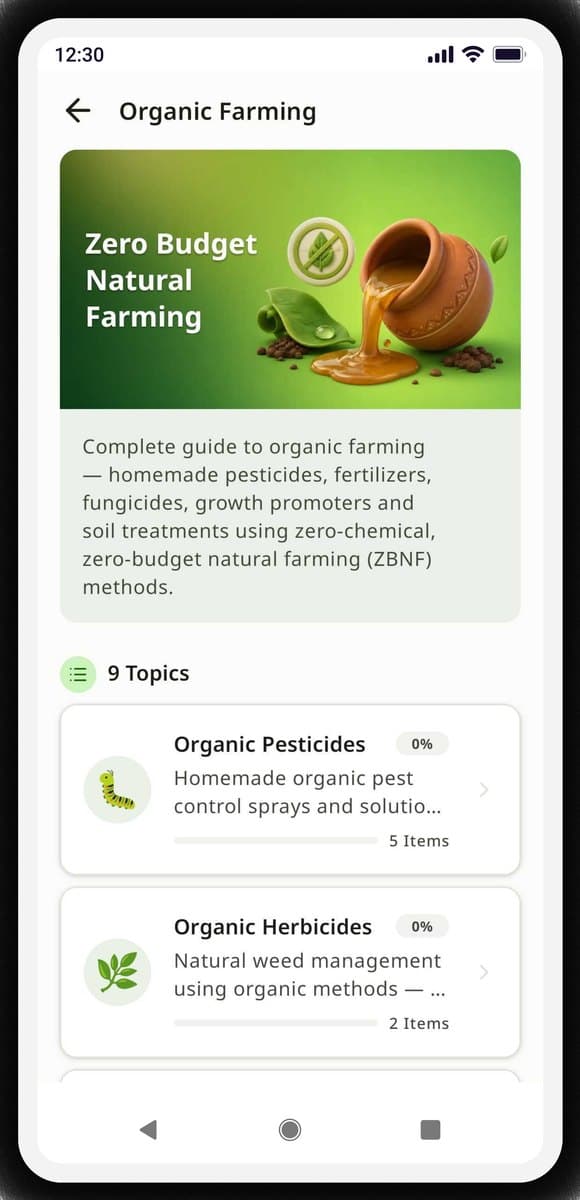Screen dimensions: 580x1200
Task: Tap the system home button
Action: (290, 1130)
